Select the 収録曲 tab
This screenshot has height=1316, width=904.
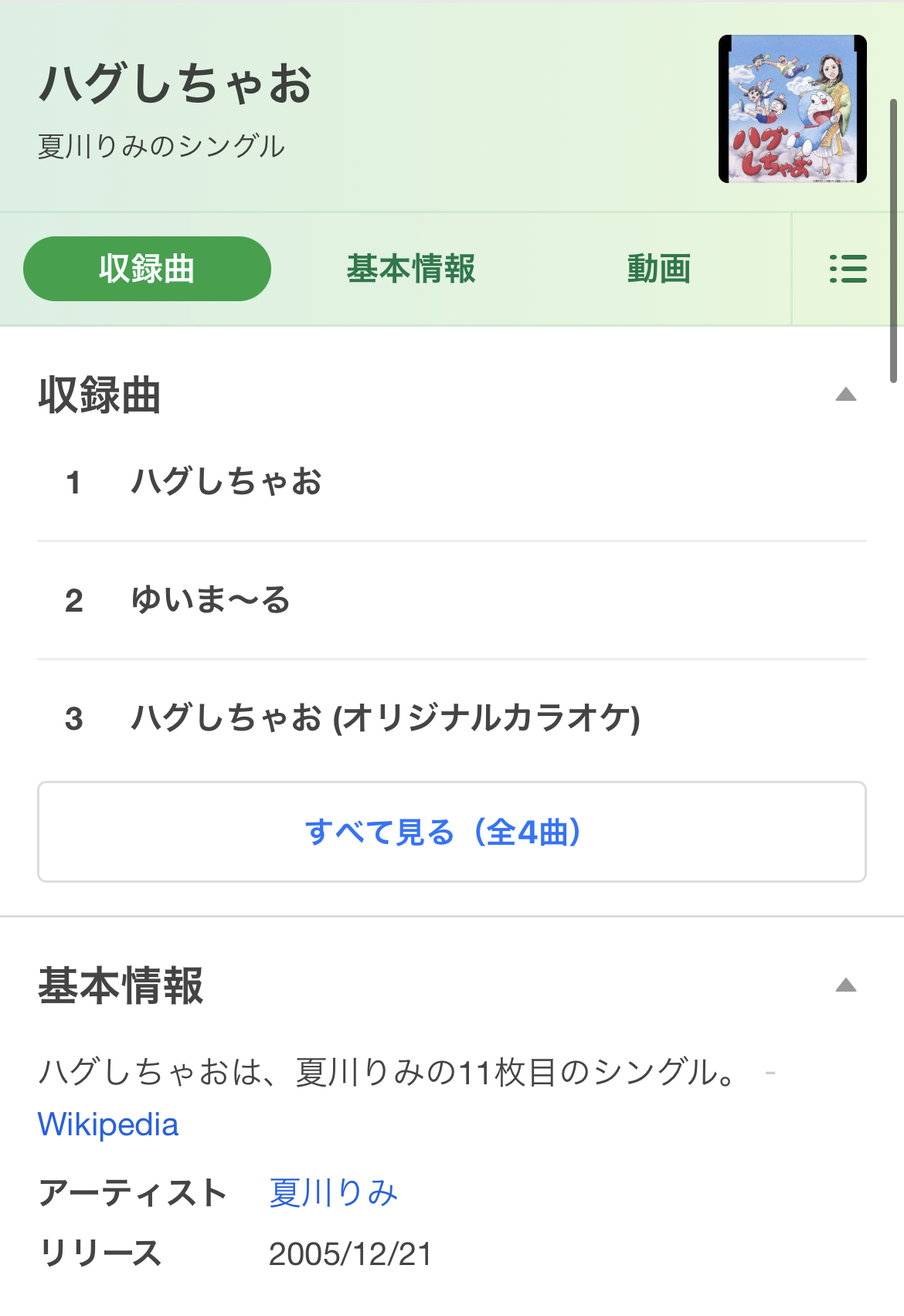147,269
